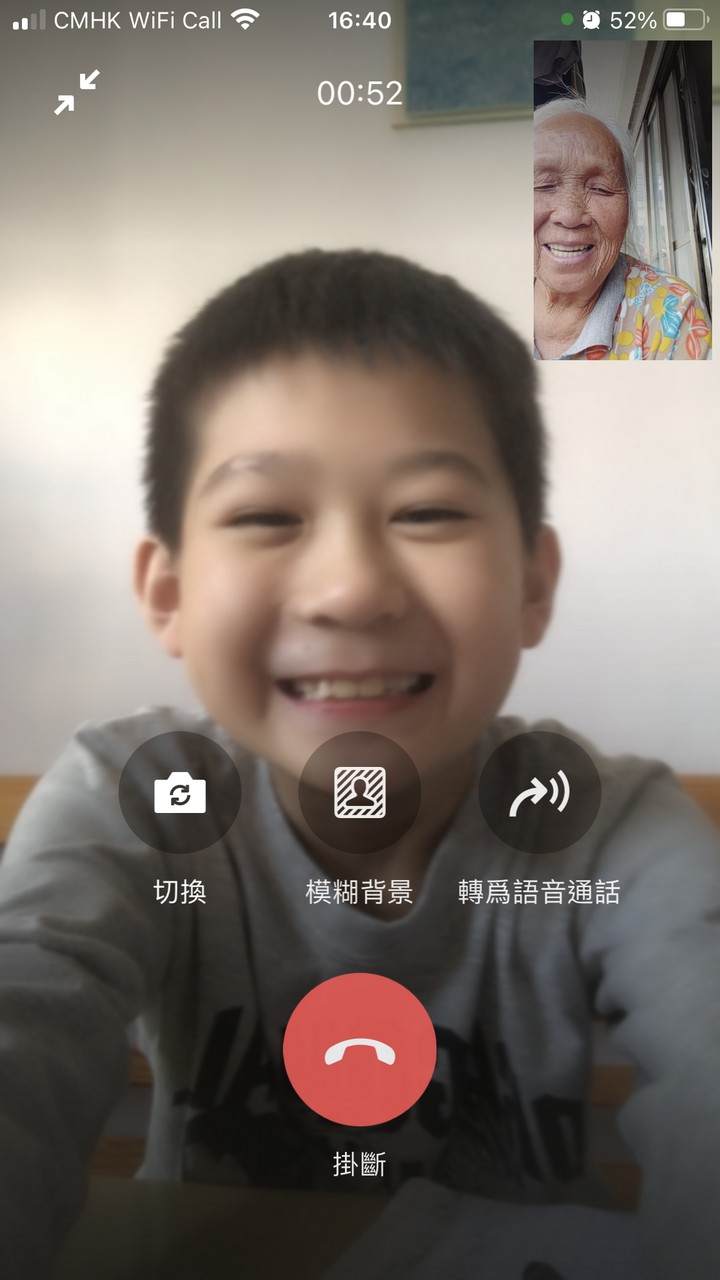This screenshot has width=720, height=1280.
Task: Tap the small self-view video thumbnail
Action: [622, 200]
